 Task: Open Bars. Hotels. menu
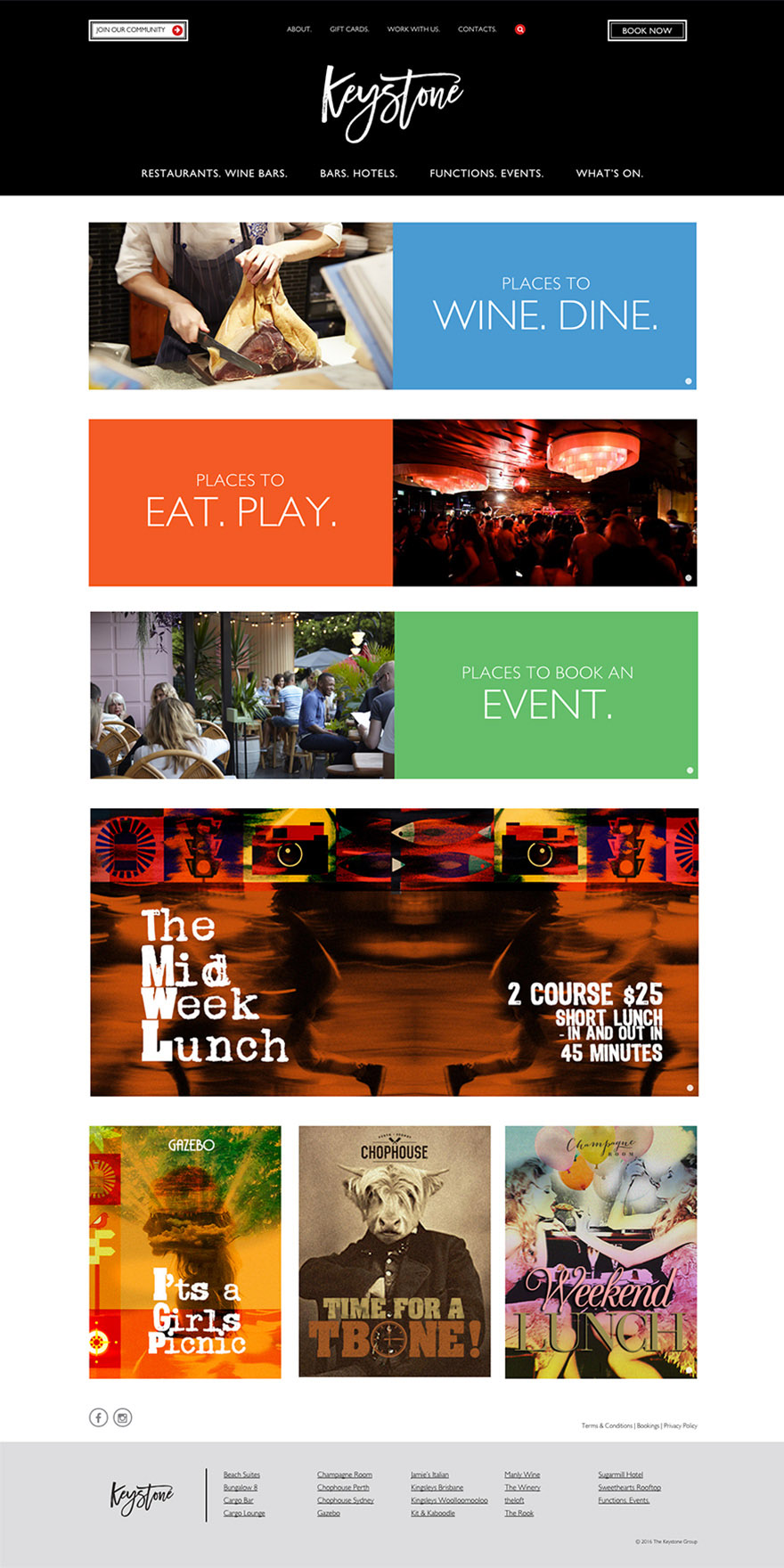pos(359,174)
